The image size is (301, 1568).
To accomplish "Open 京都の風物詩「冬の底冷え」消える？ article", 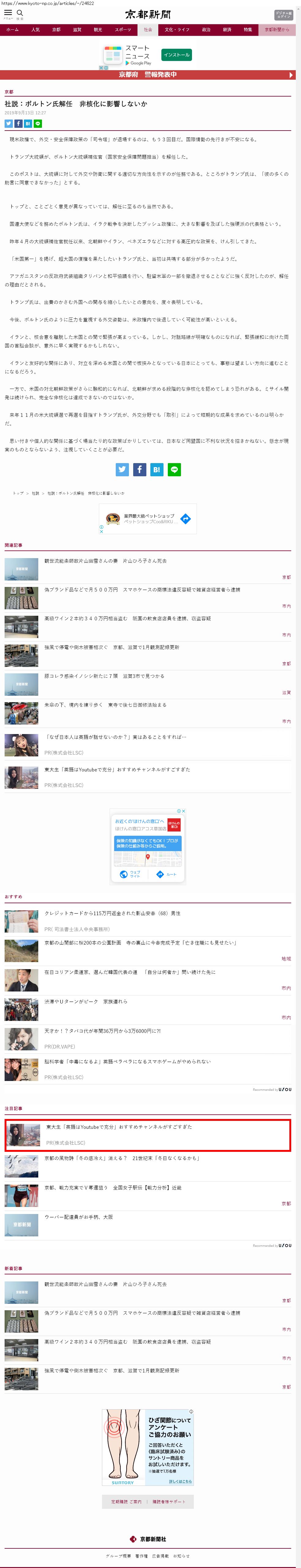I will tap(122, 1158).
